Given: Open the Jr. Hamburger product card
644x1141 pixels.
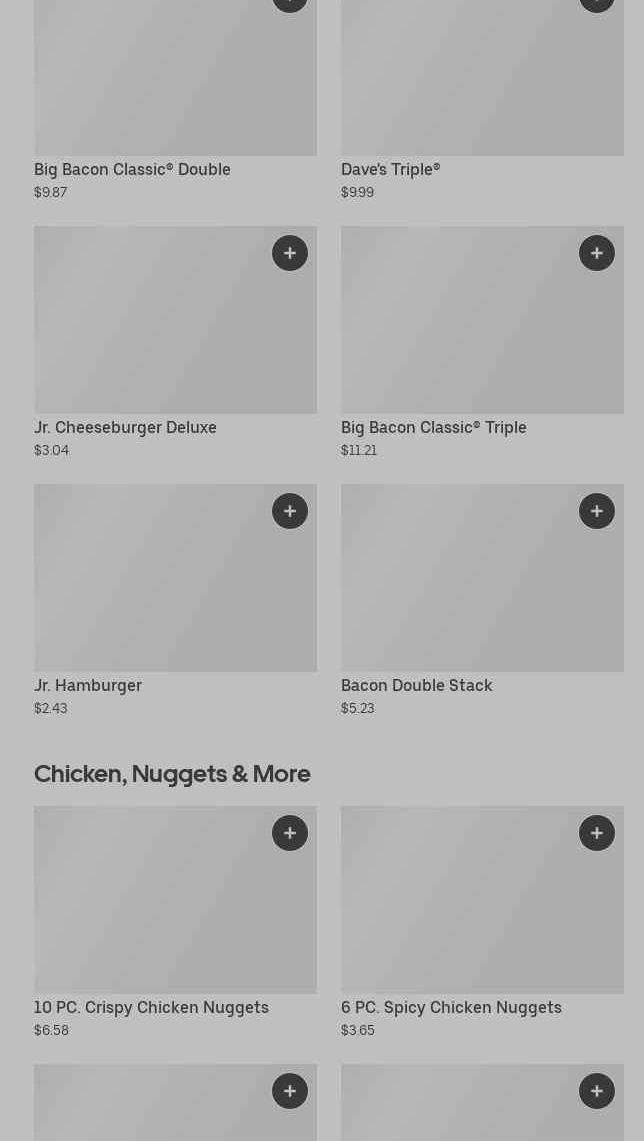Looking at the screenshot, I should pyautogui.click(x=175, y=600).
